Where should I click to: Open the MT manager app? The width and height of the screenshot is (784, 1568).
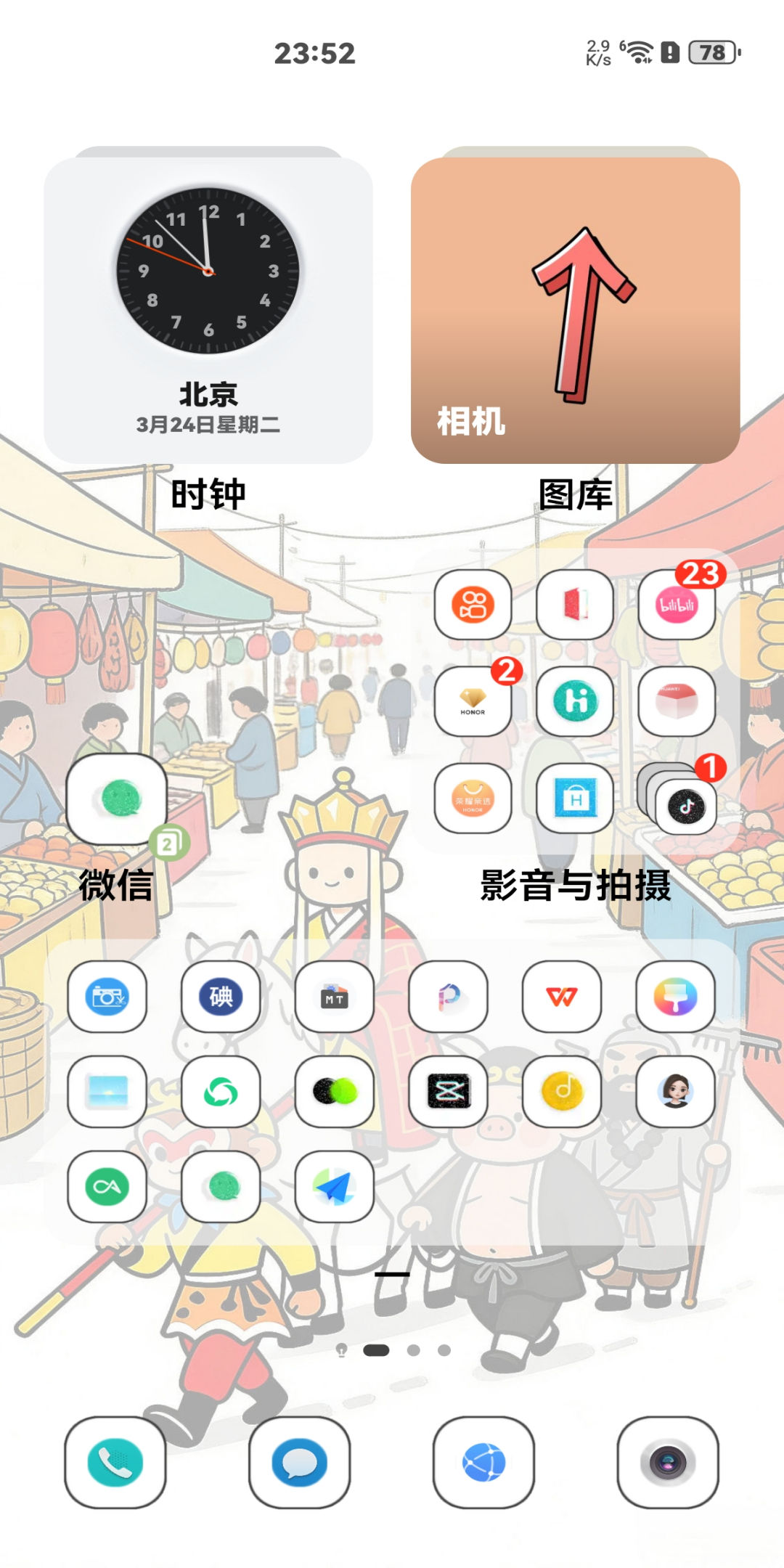coord(335,997)
